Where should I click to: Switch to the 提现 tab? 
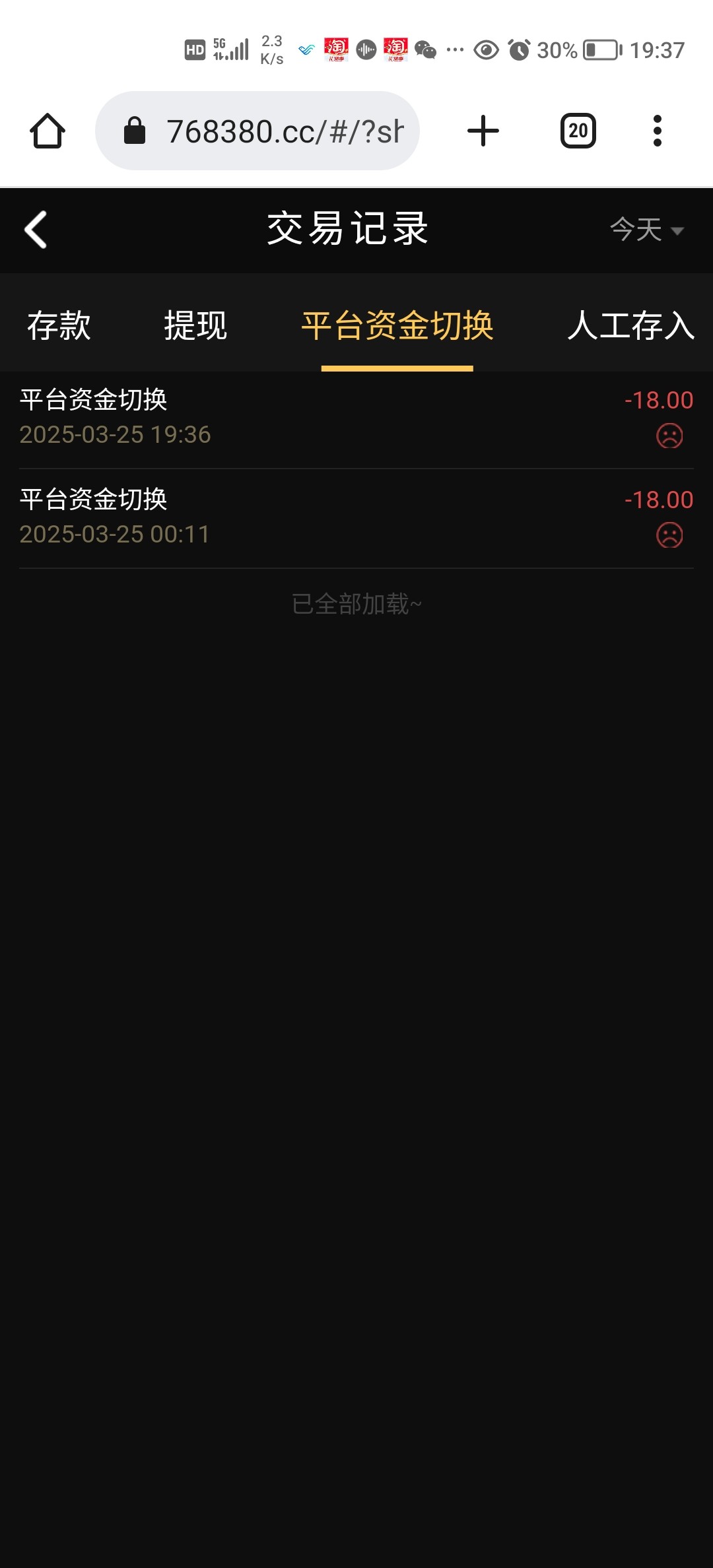click(195, 325)
